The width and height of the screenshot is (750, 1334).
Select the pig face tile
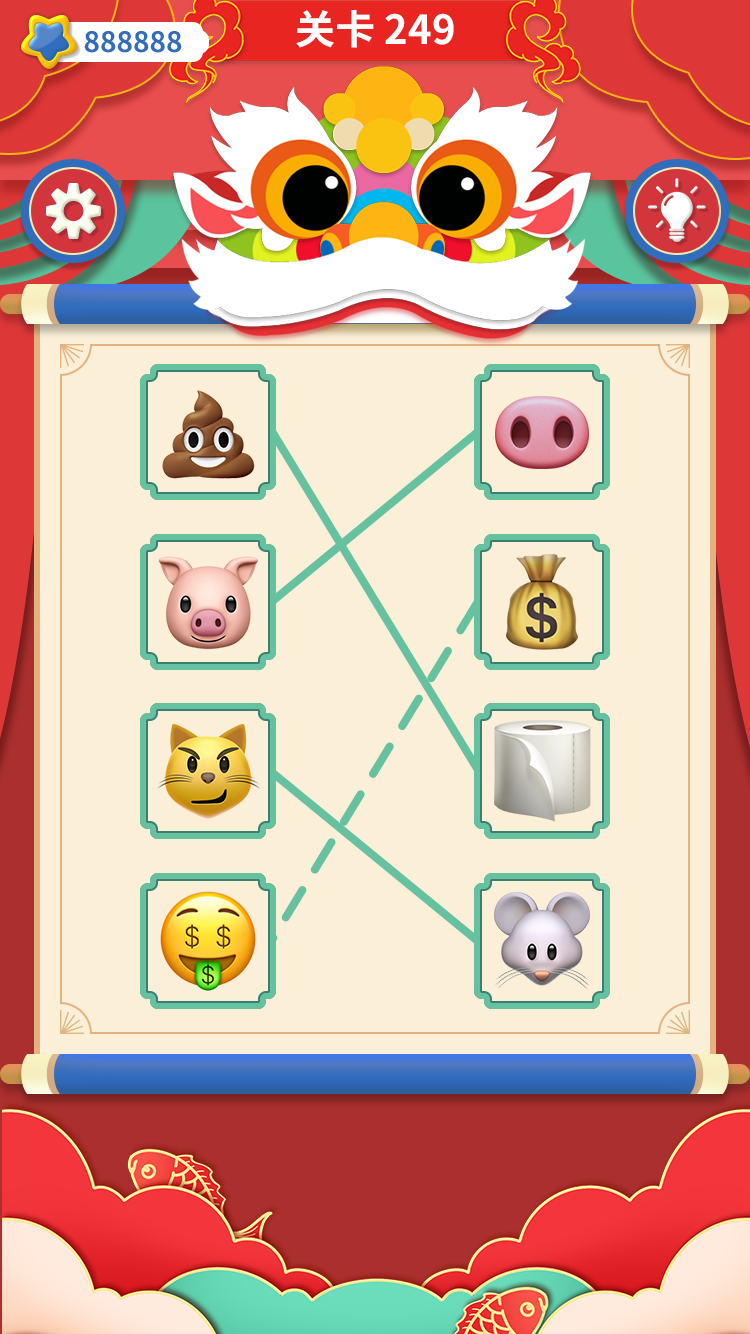click(208, 601)
